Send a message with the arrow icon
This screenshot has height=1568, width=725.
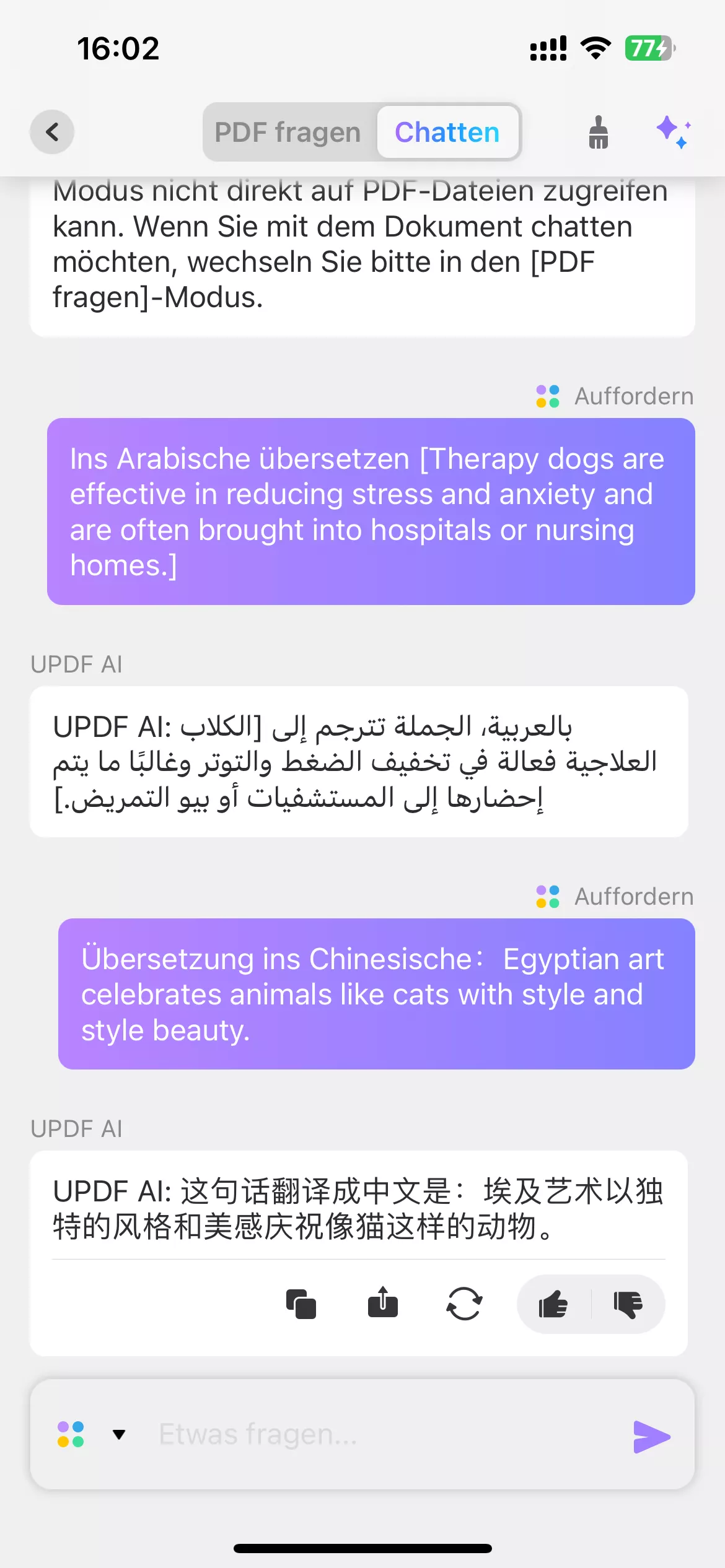point(651,1435)
